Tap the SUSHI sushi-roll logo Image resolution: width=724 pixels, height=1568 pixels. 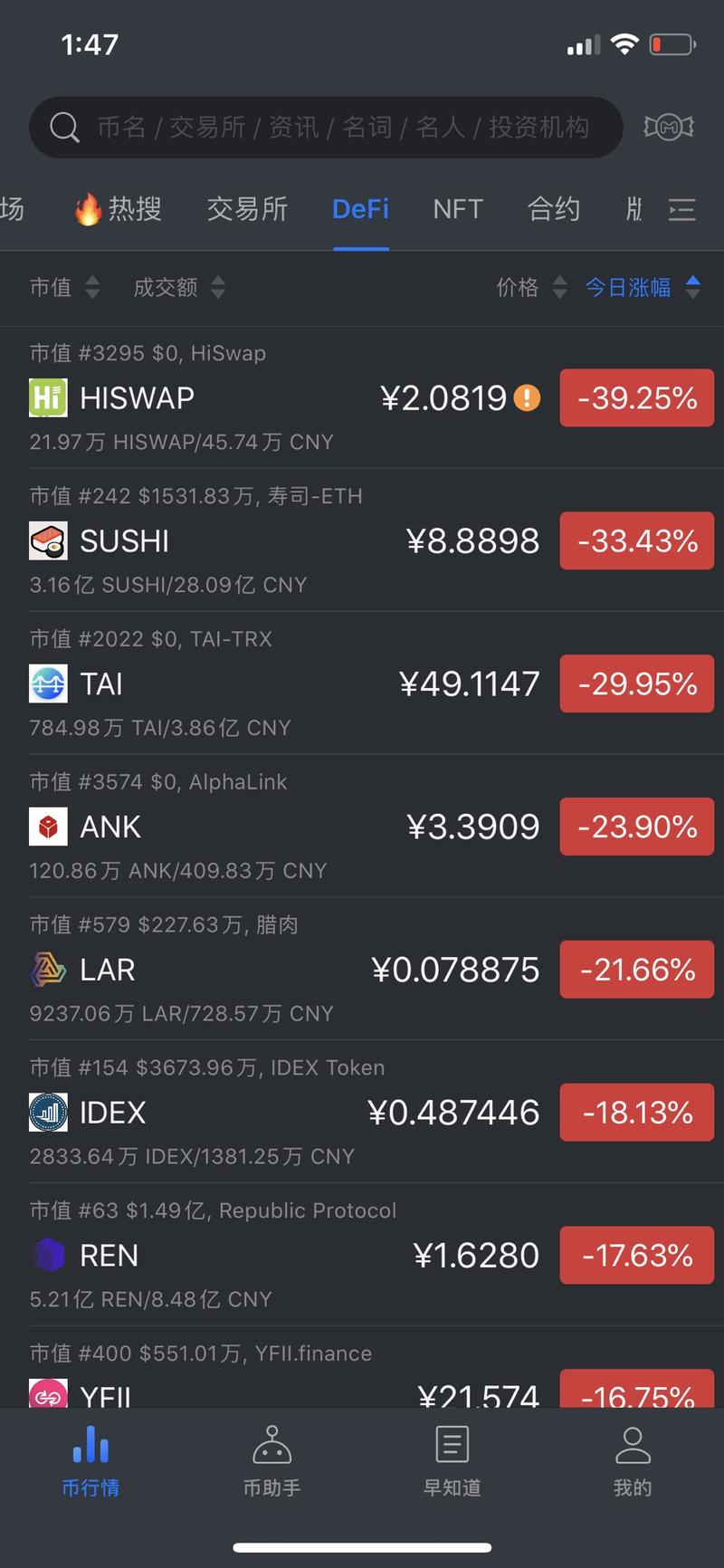(48, 540)
